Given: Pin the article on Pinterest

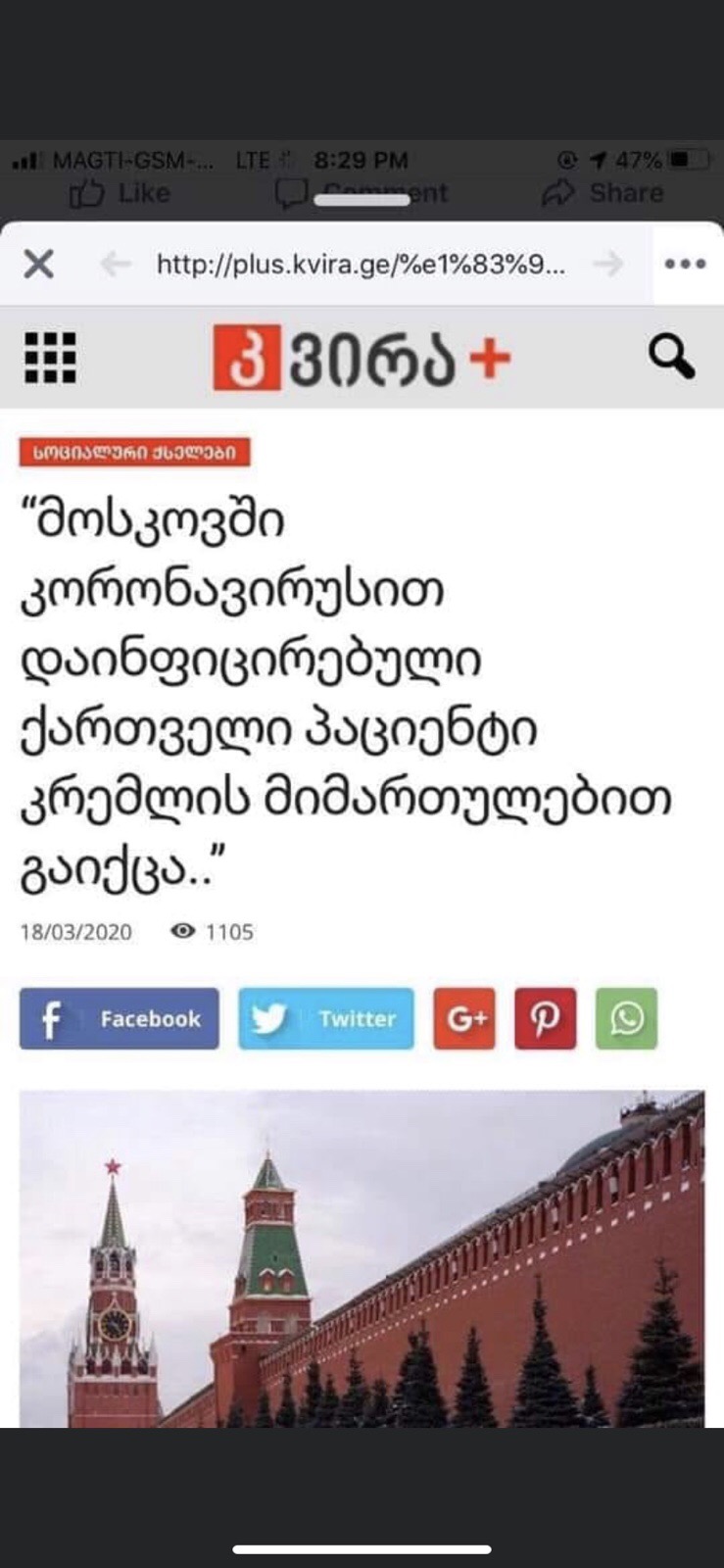Looking at the screenshot, I should [x=546, y=1019].
